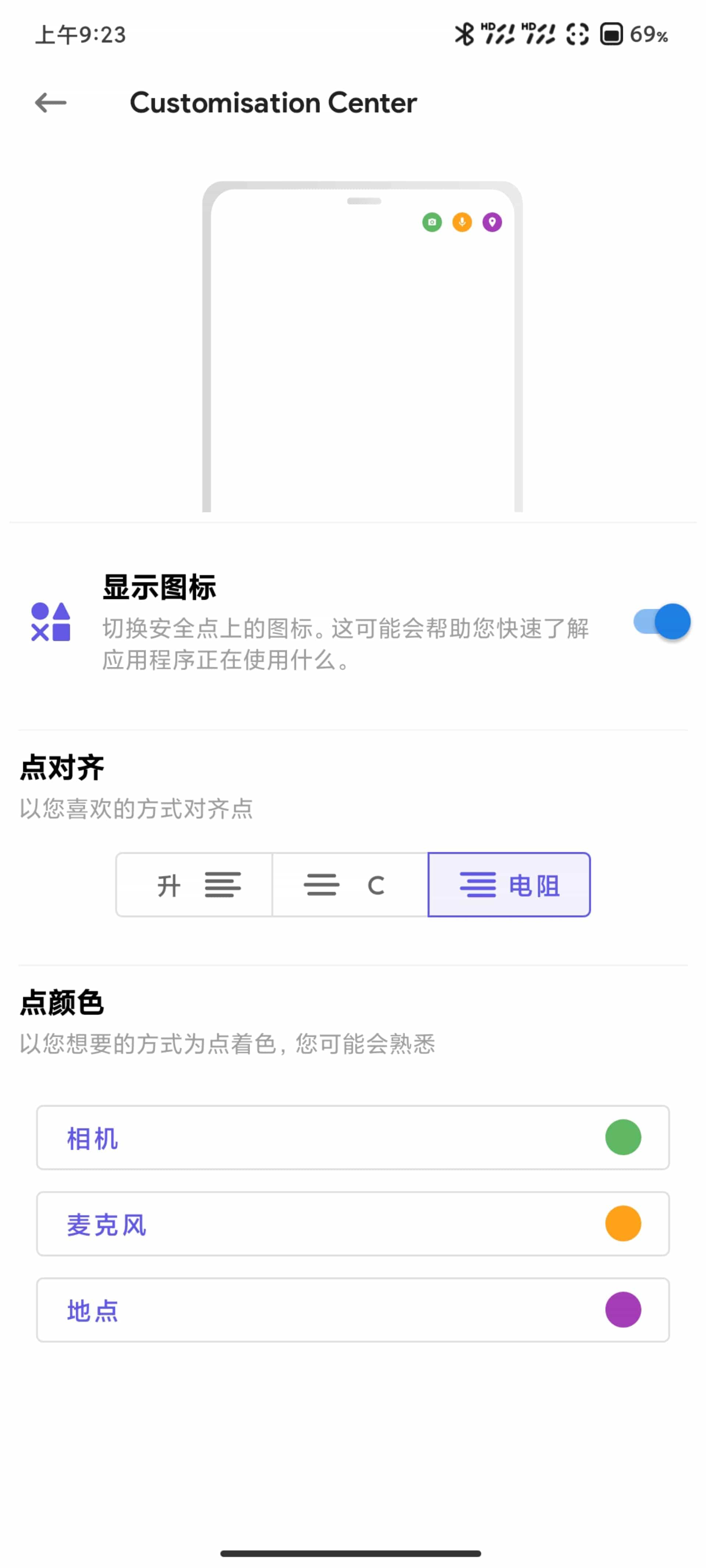Toggle the 显示图标 switch off
Image resolution: width=706 pixels, height=1568 pixels.
pyautogui.click(x=662, y=621)
